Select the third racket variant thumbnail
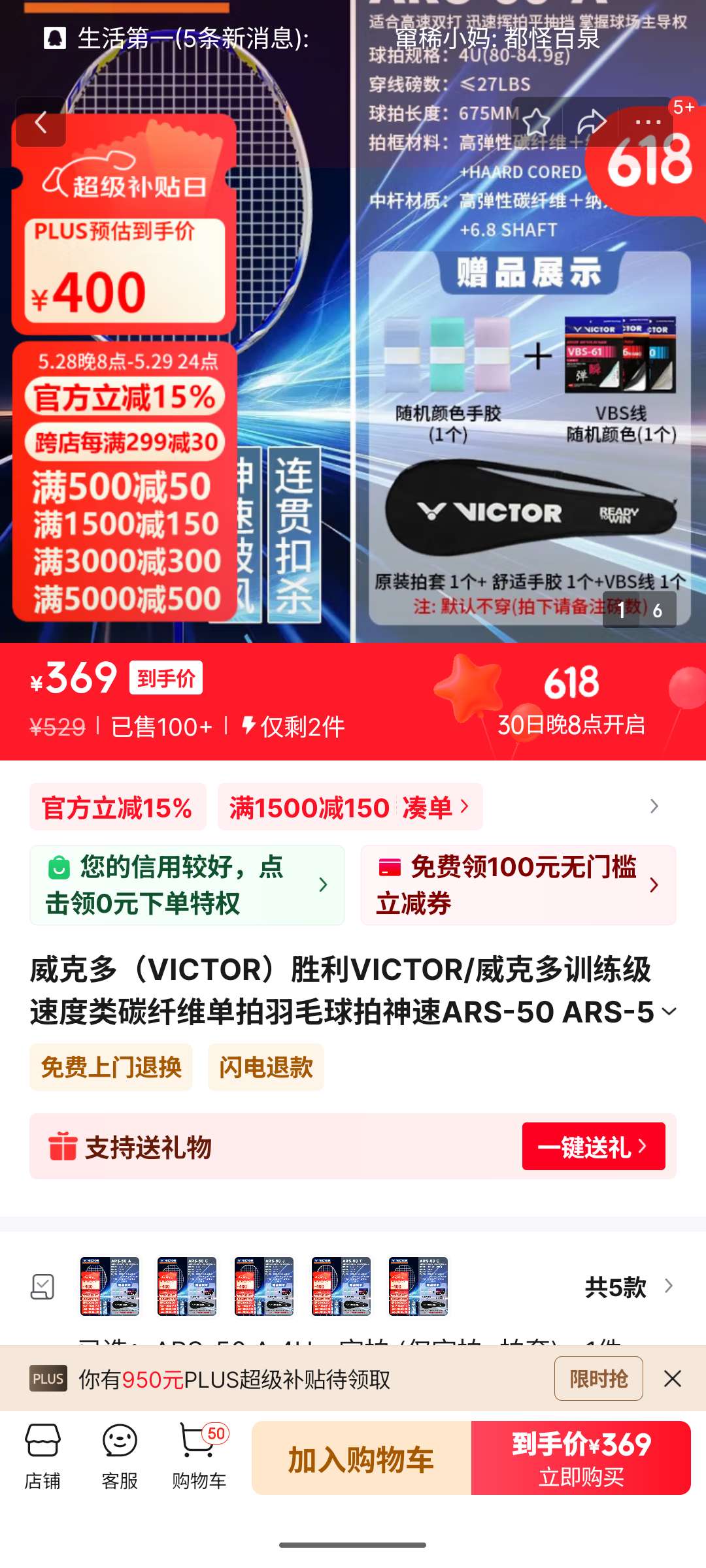The image size is (706, 1568). coord(264,1286)
